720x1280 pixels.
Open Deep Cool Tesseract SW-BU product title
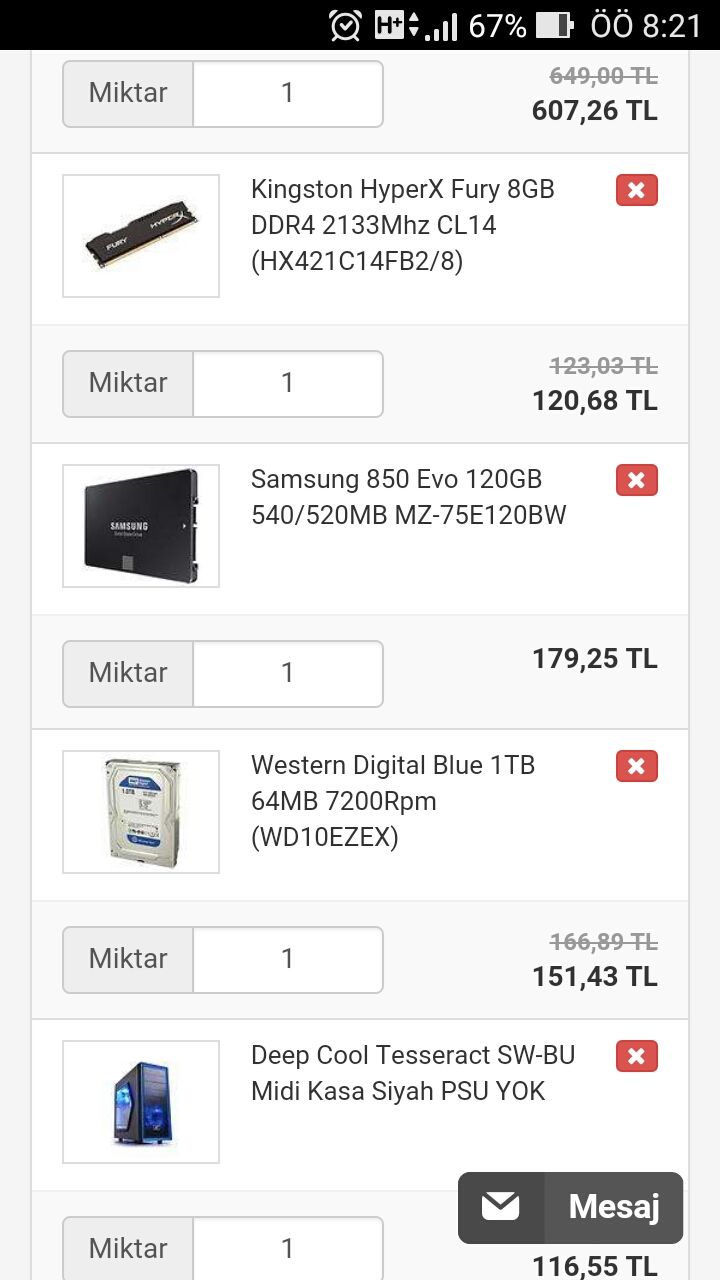pos(412,1073)
